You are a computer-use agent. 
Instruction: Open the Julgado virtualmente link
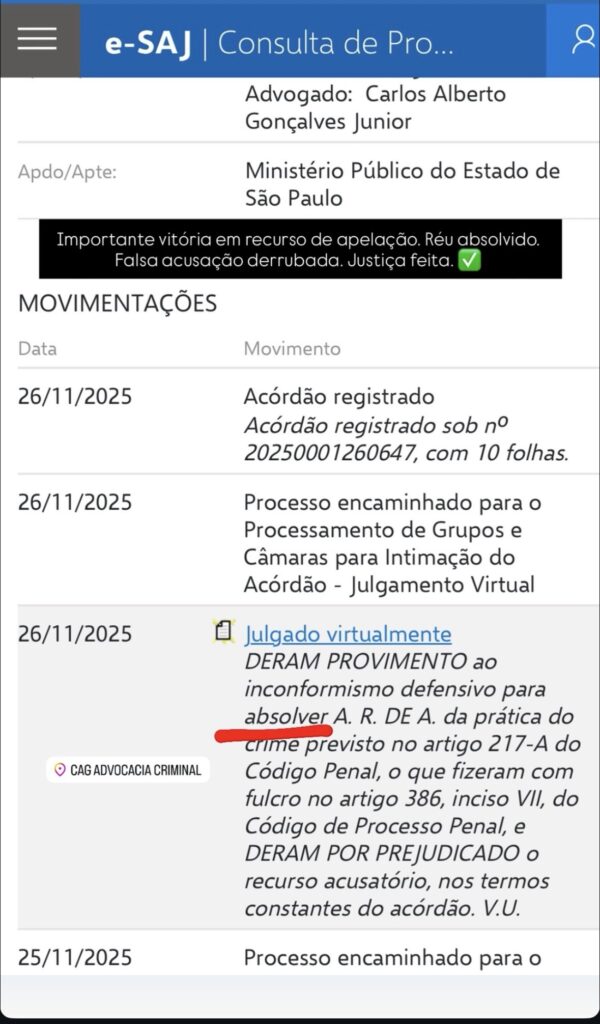348,634
